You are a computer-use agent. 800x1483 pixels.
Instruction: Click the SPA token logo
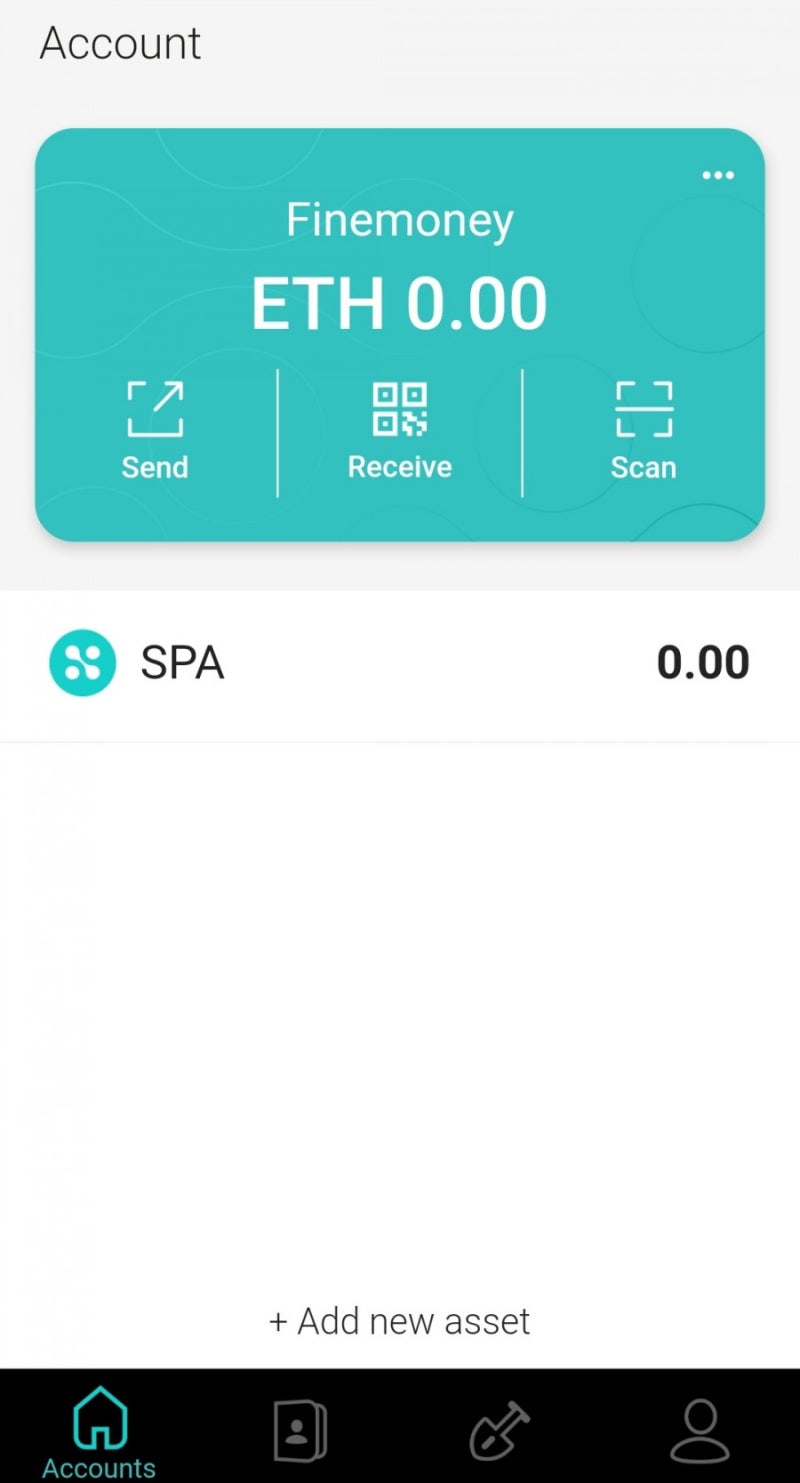click(81, 662)
